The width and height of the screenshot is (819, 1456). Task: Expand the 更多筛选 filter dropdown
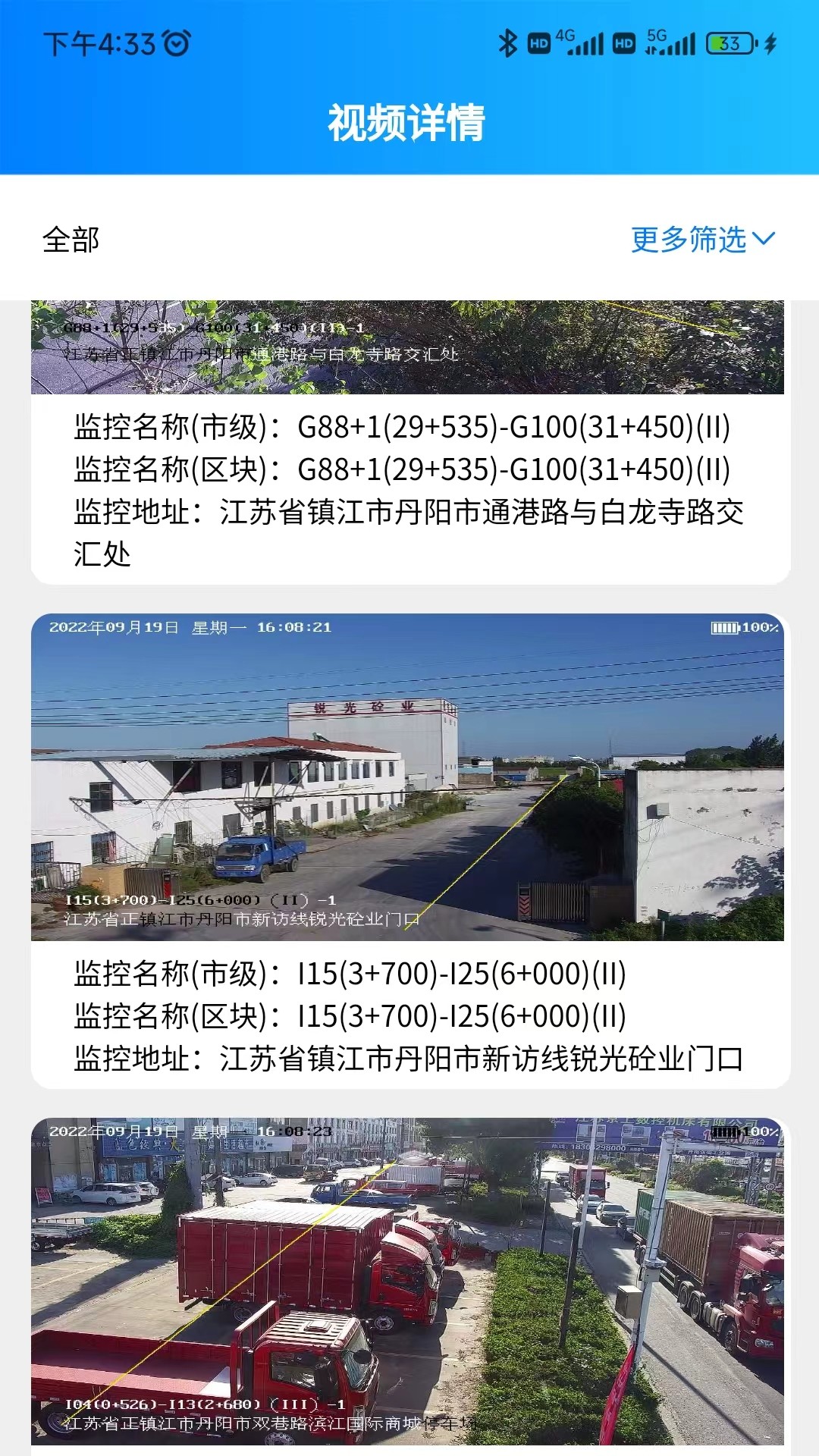[x=703, y=240]
